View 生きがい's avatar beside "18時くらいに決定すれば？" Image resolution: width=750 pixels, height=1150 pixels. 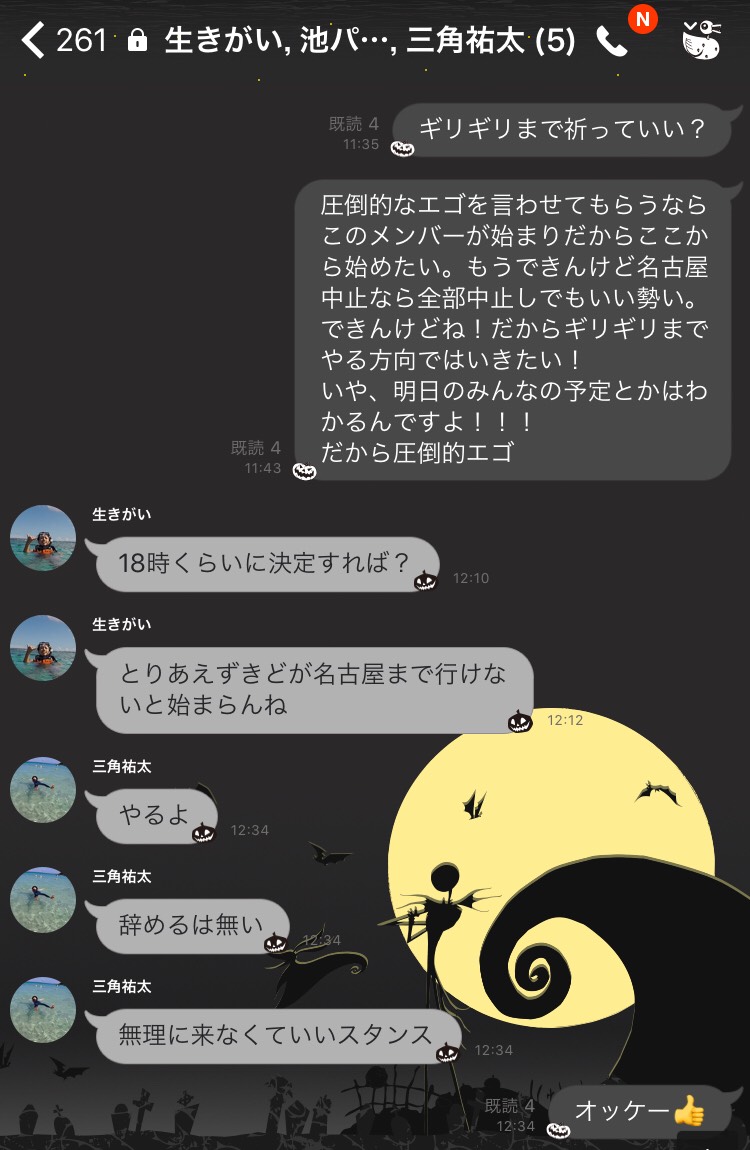click(43, 538)
